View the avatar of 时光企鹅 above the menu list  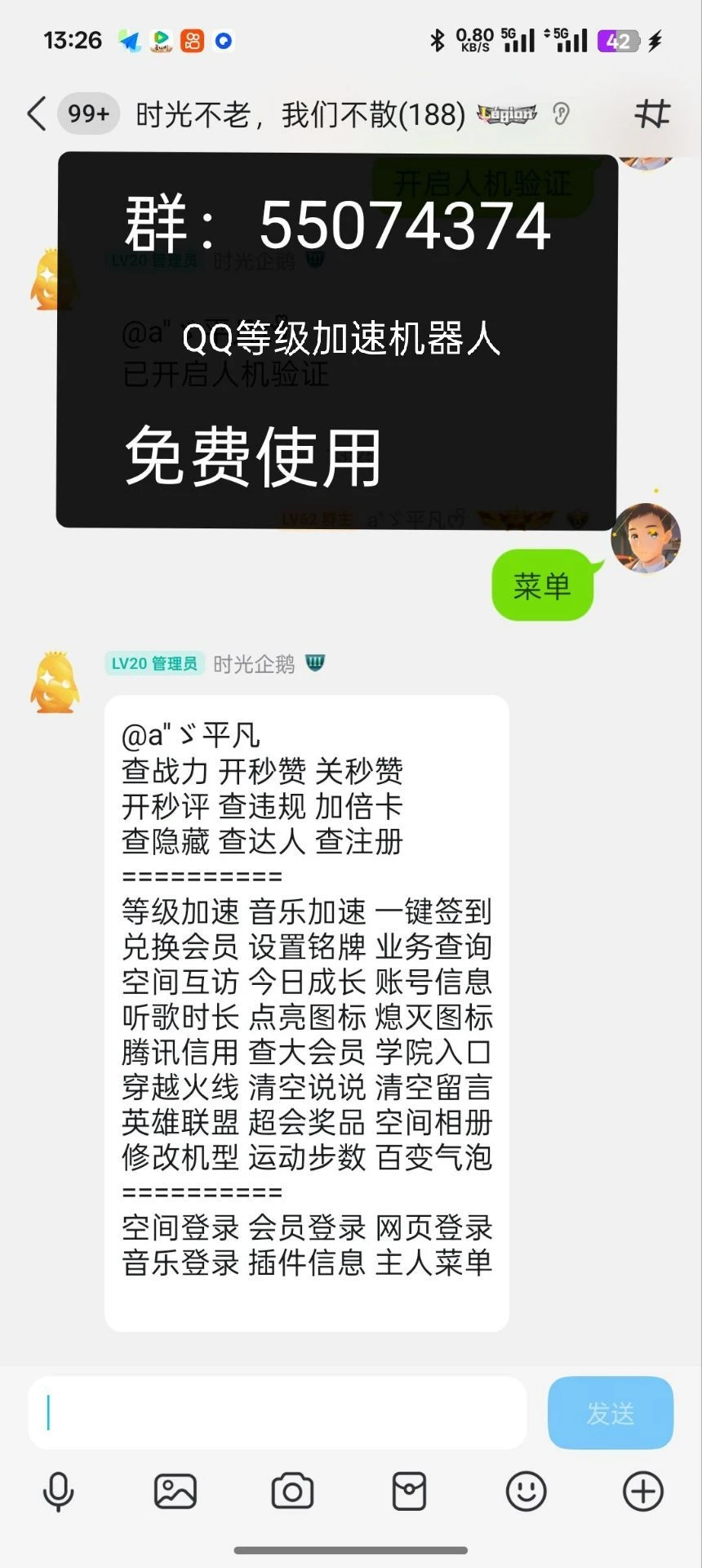[55, 683]
